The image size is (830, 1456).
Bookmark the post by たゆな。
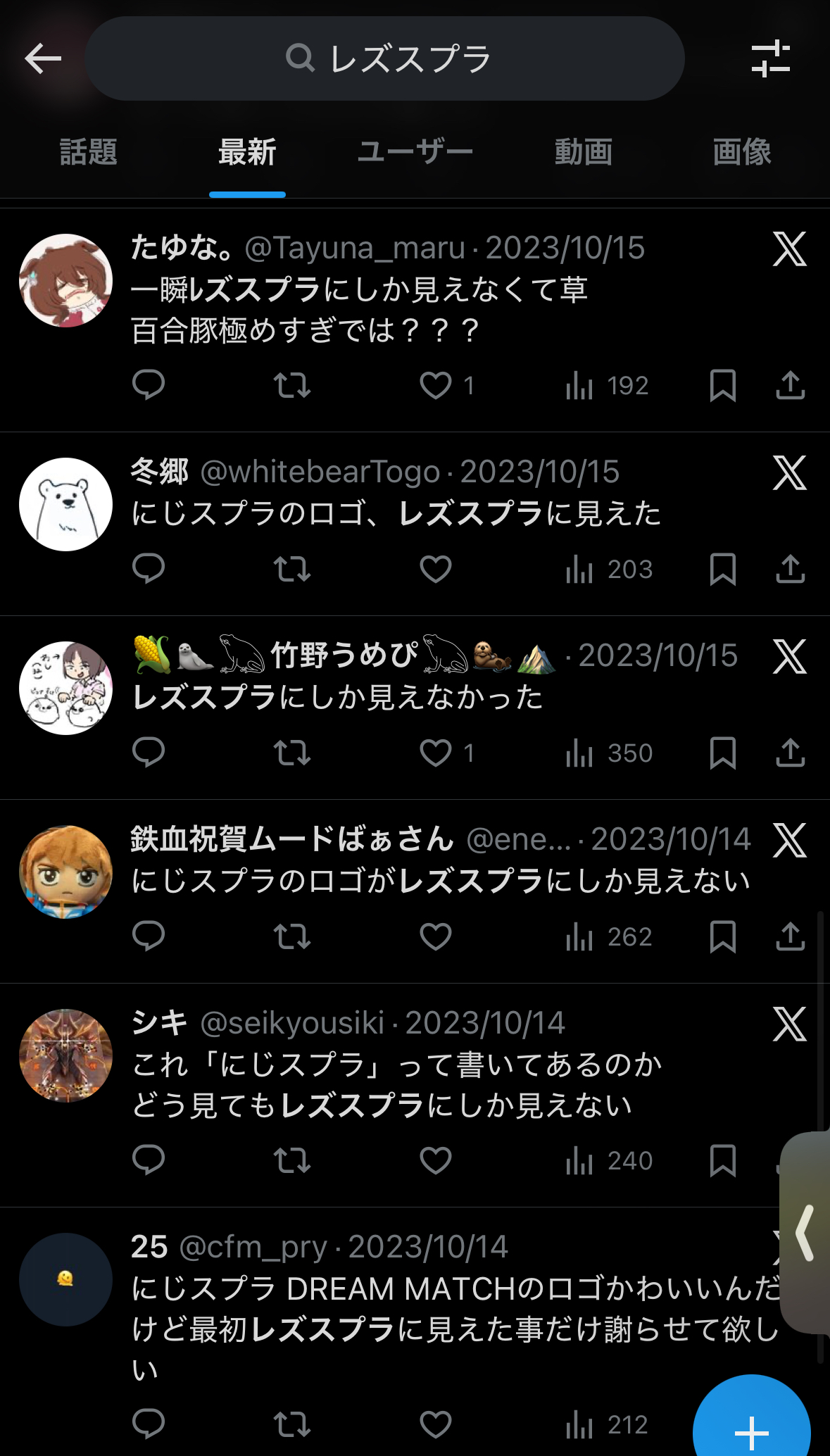click(723, 385)
